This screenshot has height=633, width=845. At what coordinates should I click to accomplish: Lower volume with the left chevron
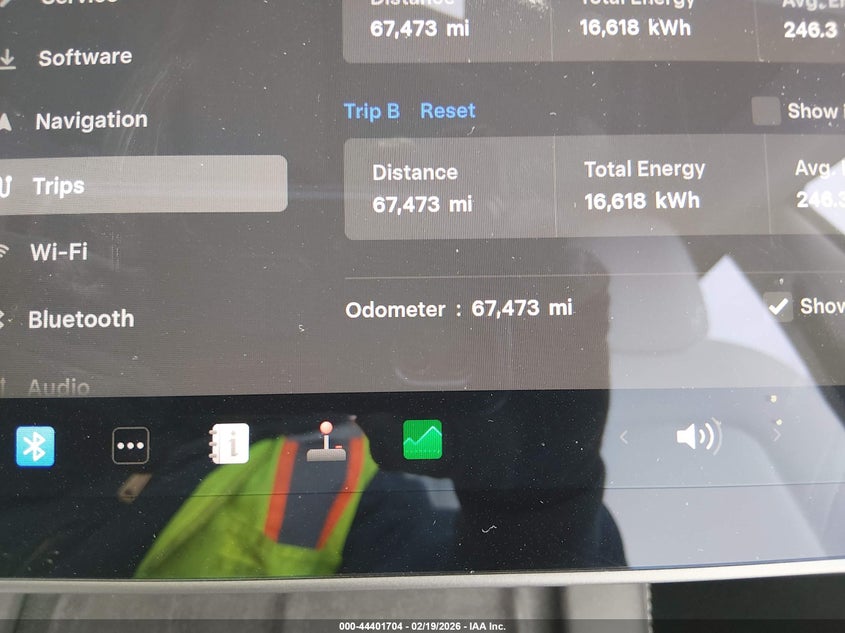point(624,436)
